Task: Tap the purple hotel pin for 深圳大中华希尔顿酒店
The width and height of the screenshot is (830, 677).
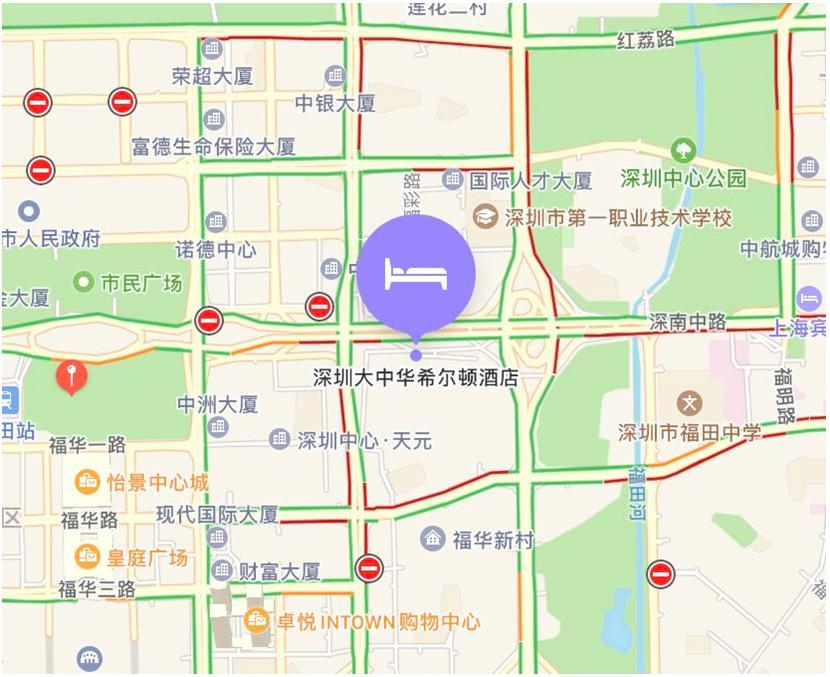Action: coord(416,271)
